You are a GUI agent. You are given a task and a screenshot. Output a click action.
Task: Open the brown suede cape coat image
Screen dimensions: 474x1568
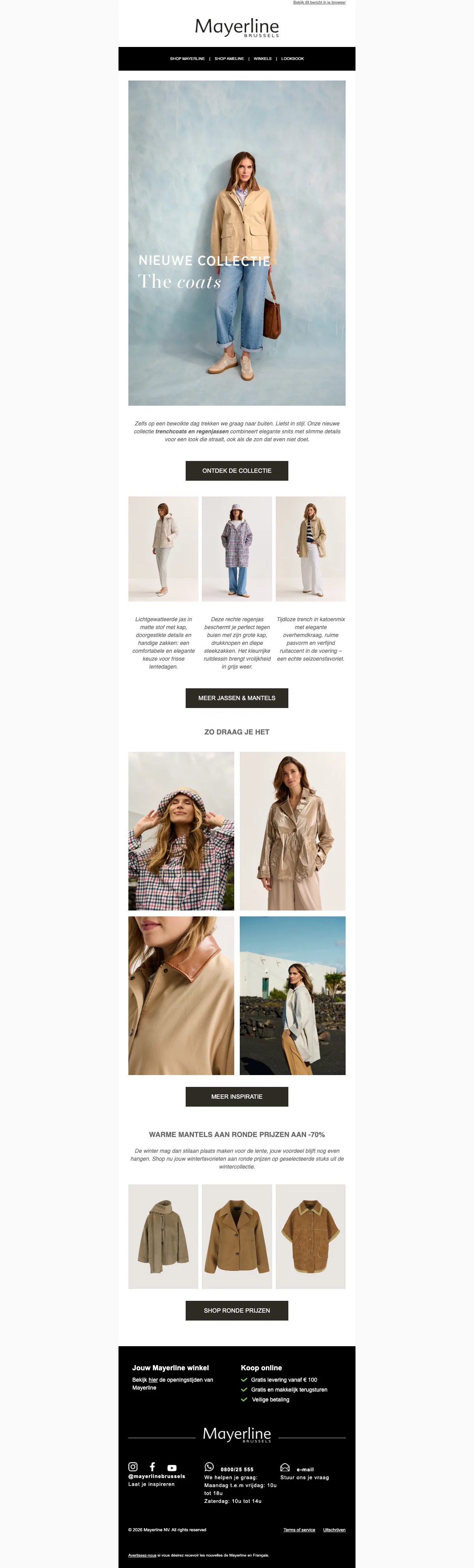(x=310, y=1236)
